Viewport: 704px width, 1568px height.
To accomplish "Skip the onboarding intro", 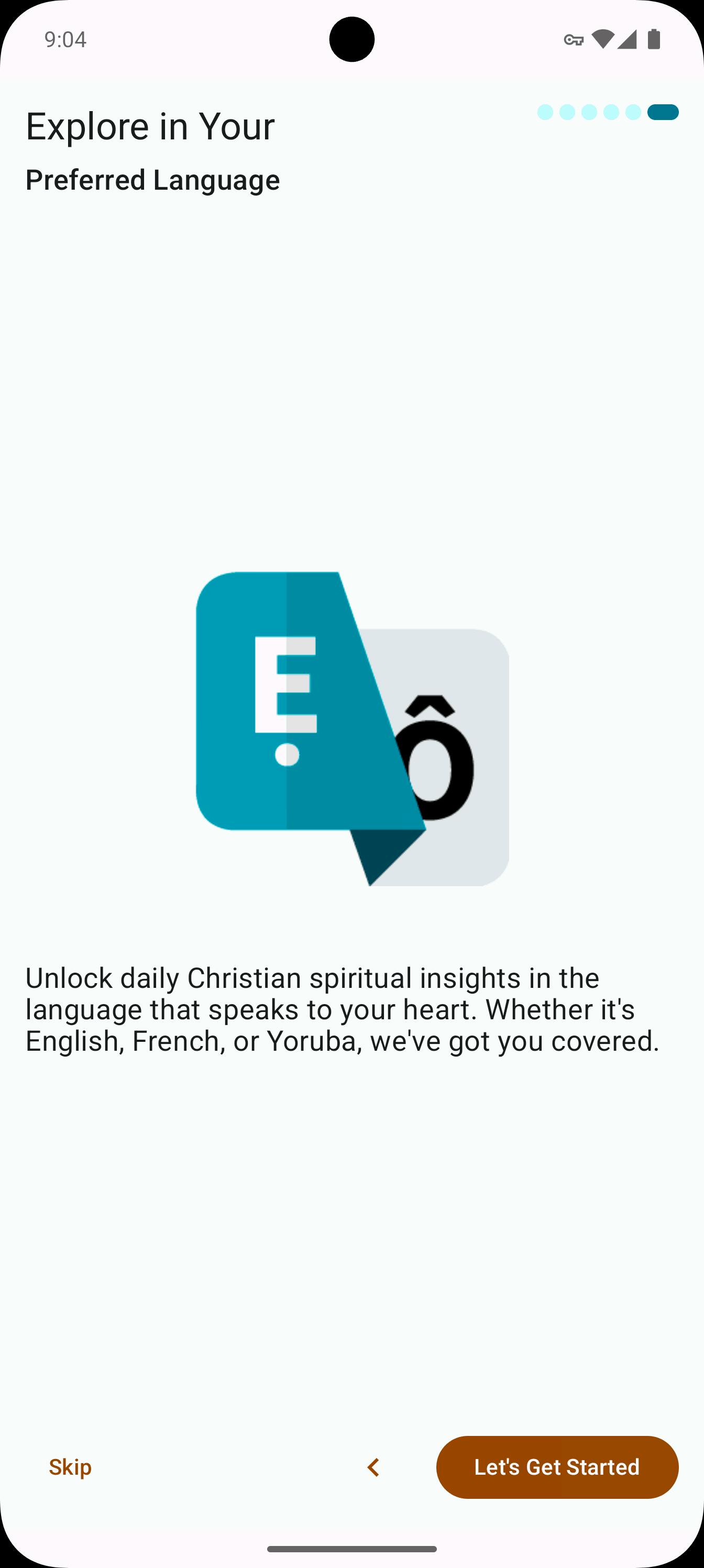I will click(71, 1467).
